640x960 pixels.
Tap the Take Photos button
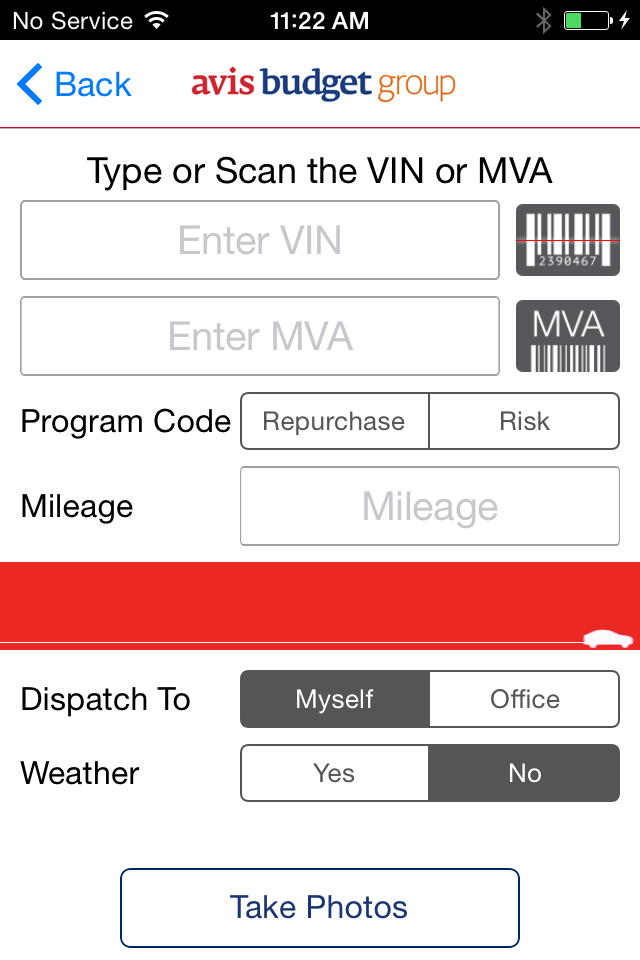point(320,907)
